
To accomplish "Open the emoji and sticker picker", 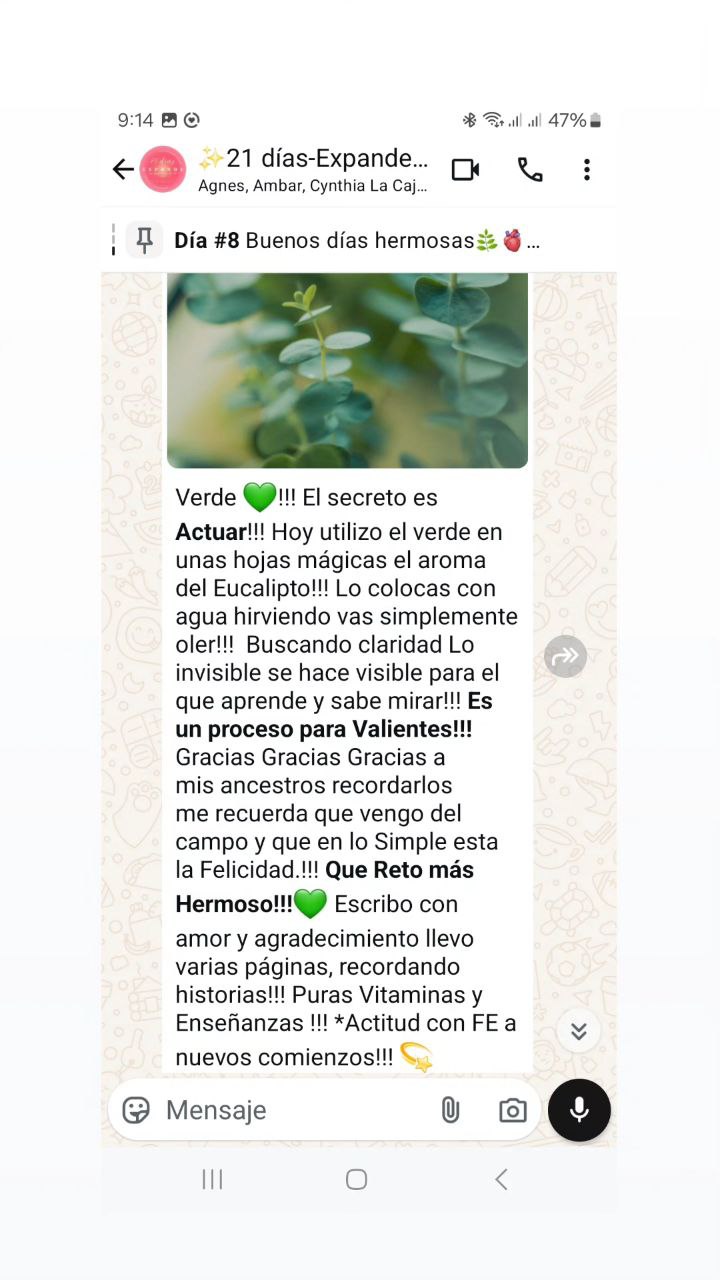I will (136, 1110).
